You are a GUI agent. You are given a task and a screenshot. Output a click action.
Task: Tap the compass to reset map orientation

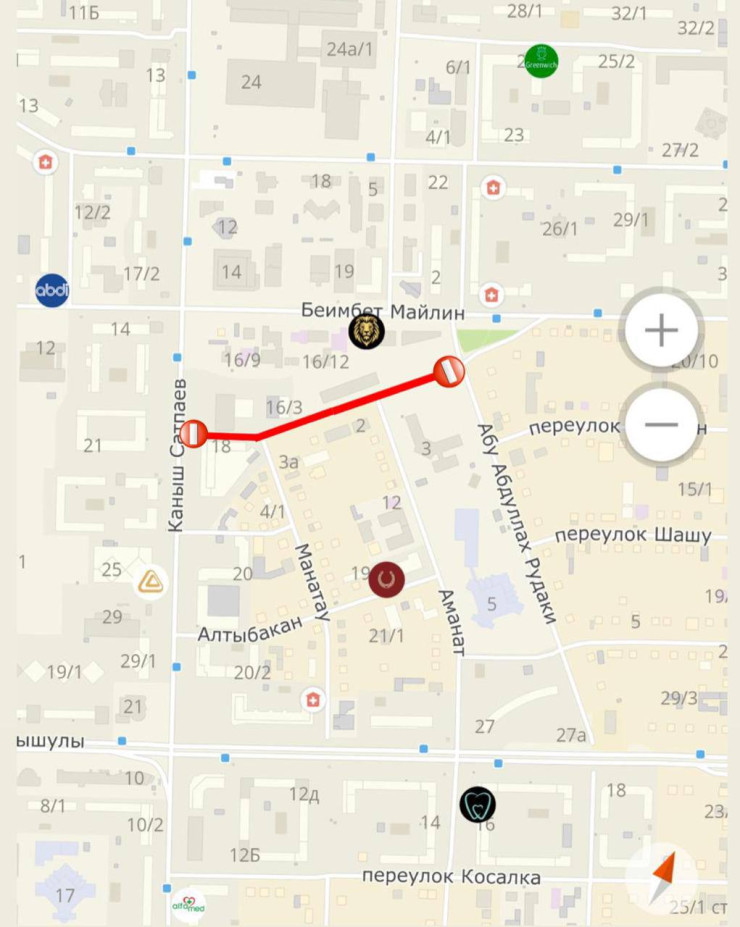pyautogui.click(x=663, y=879)
